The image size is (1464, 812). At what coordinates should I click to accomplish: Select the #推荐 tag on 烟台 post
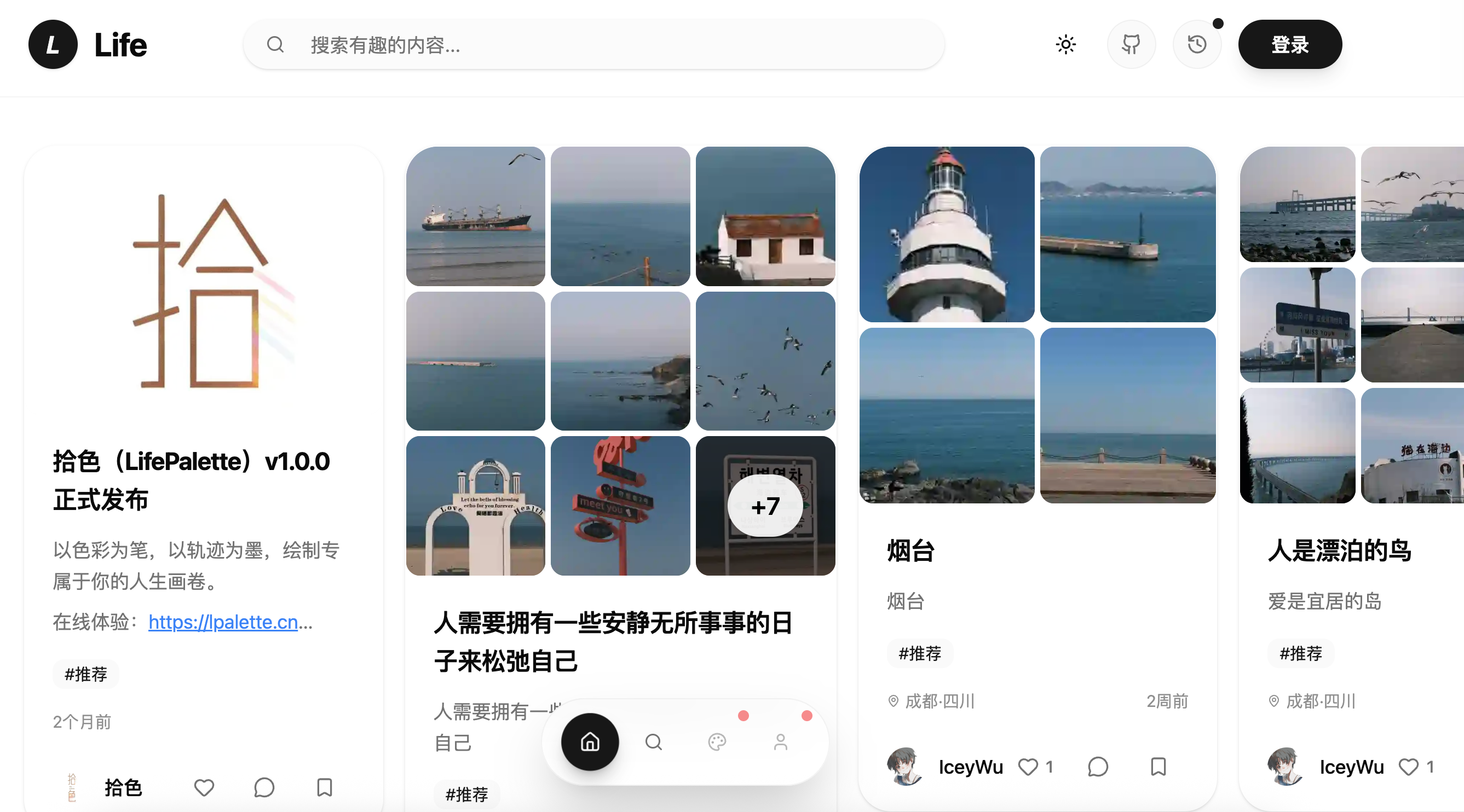click(920, 653)
